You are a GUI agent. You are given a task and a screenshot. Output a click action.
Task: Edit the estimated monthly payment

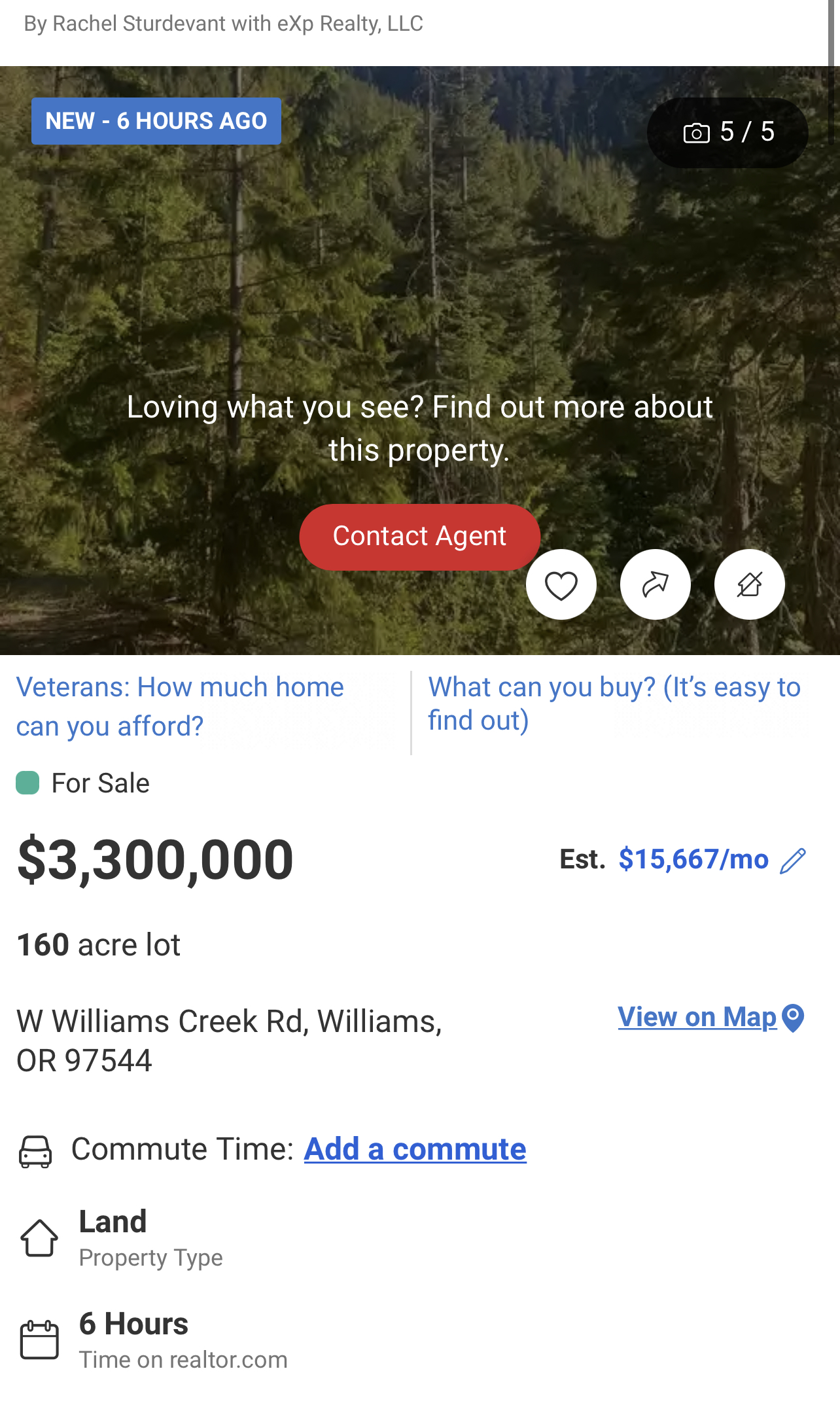point(793,861)
